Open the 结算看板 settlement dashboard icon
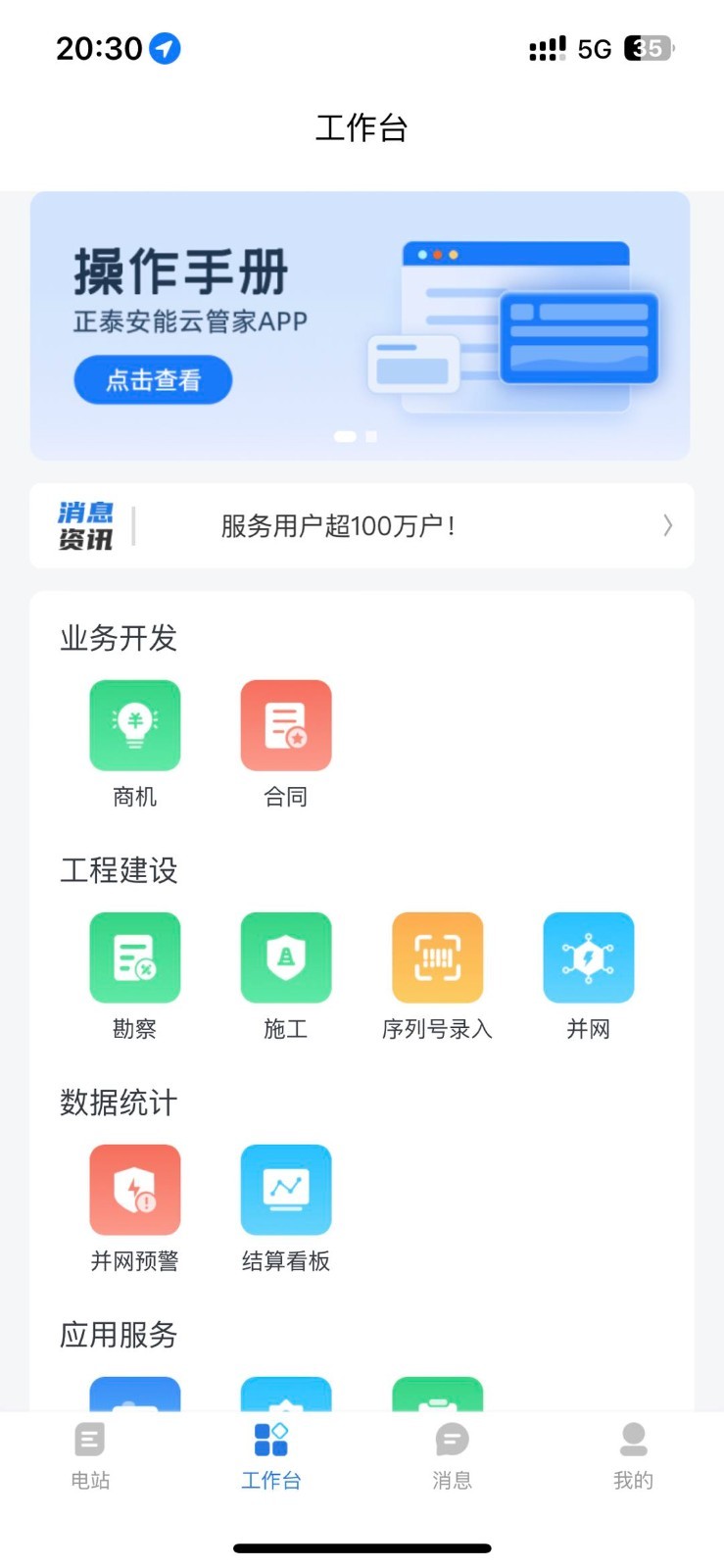 (285, 1189)
